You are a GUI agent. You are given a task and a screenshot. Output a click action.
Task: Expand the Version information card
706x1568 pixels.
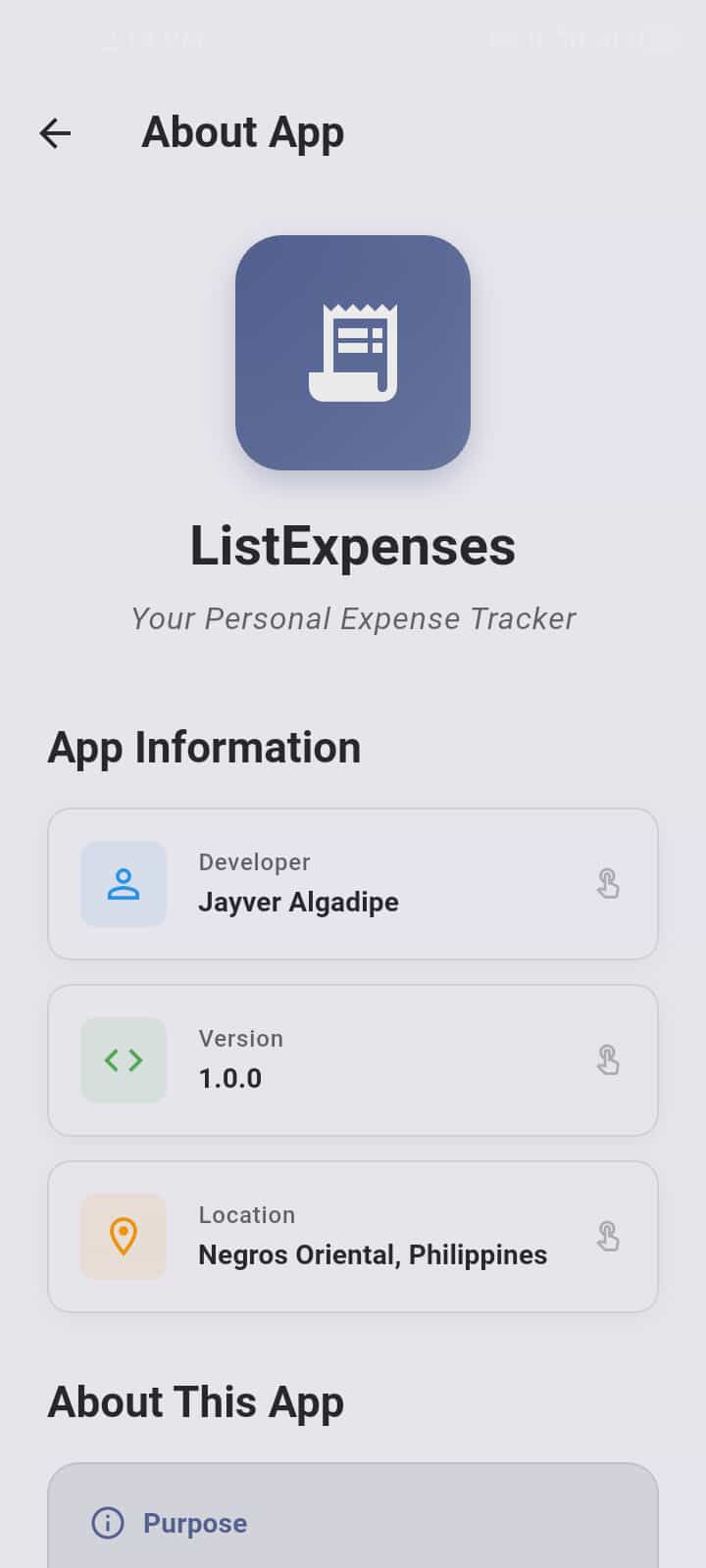click(x=353, y=1059)
